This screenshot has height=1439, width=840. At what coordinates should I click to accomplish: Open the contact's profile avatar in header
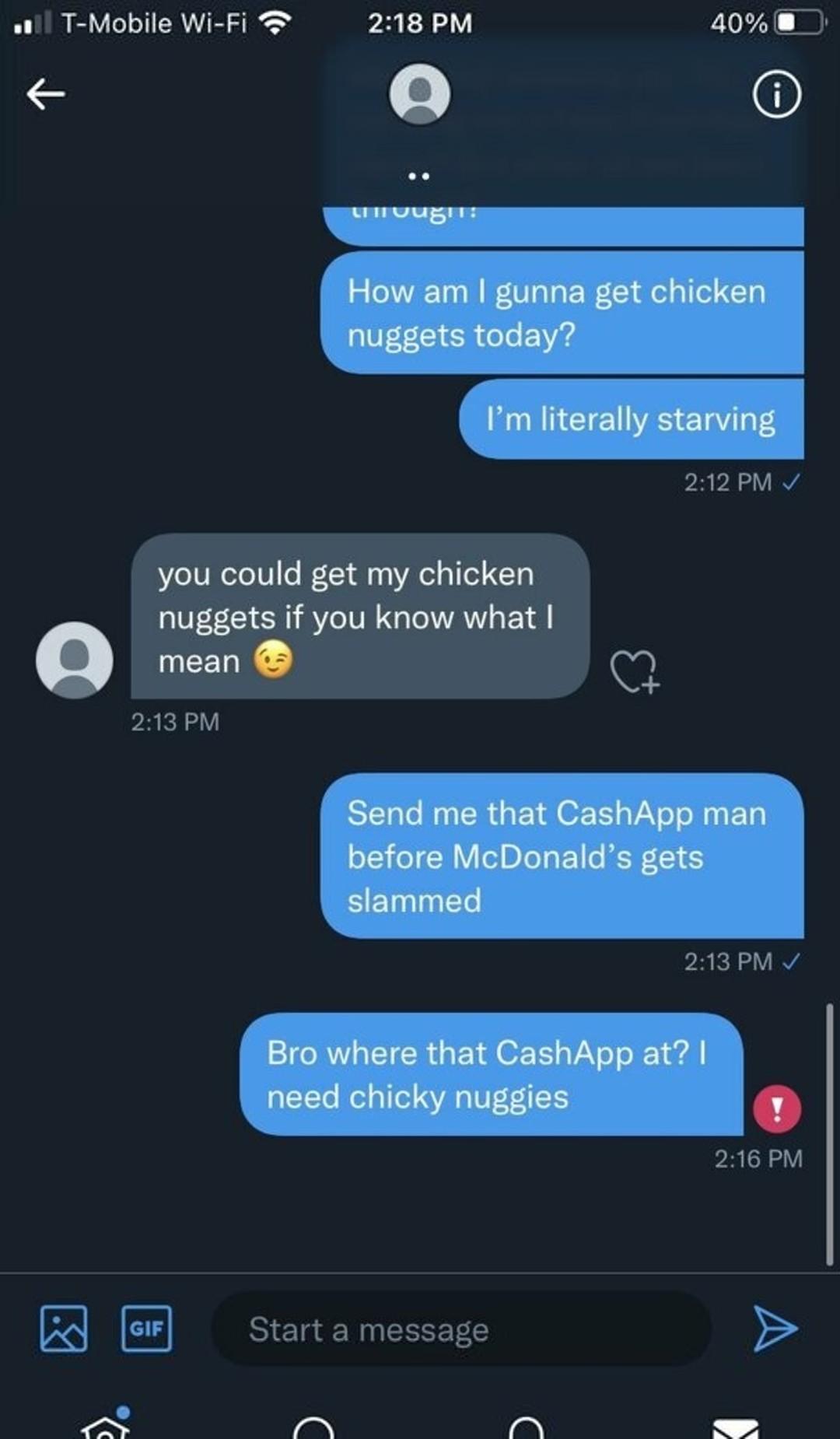click(x=419, y=94)
